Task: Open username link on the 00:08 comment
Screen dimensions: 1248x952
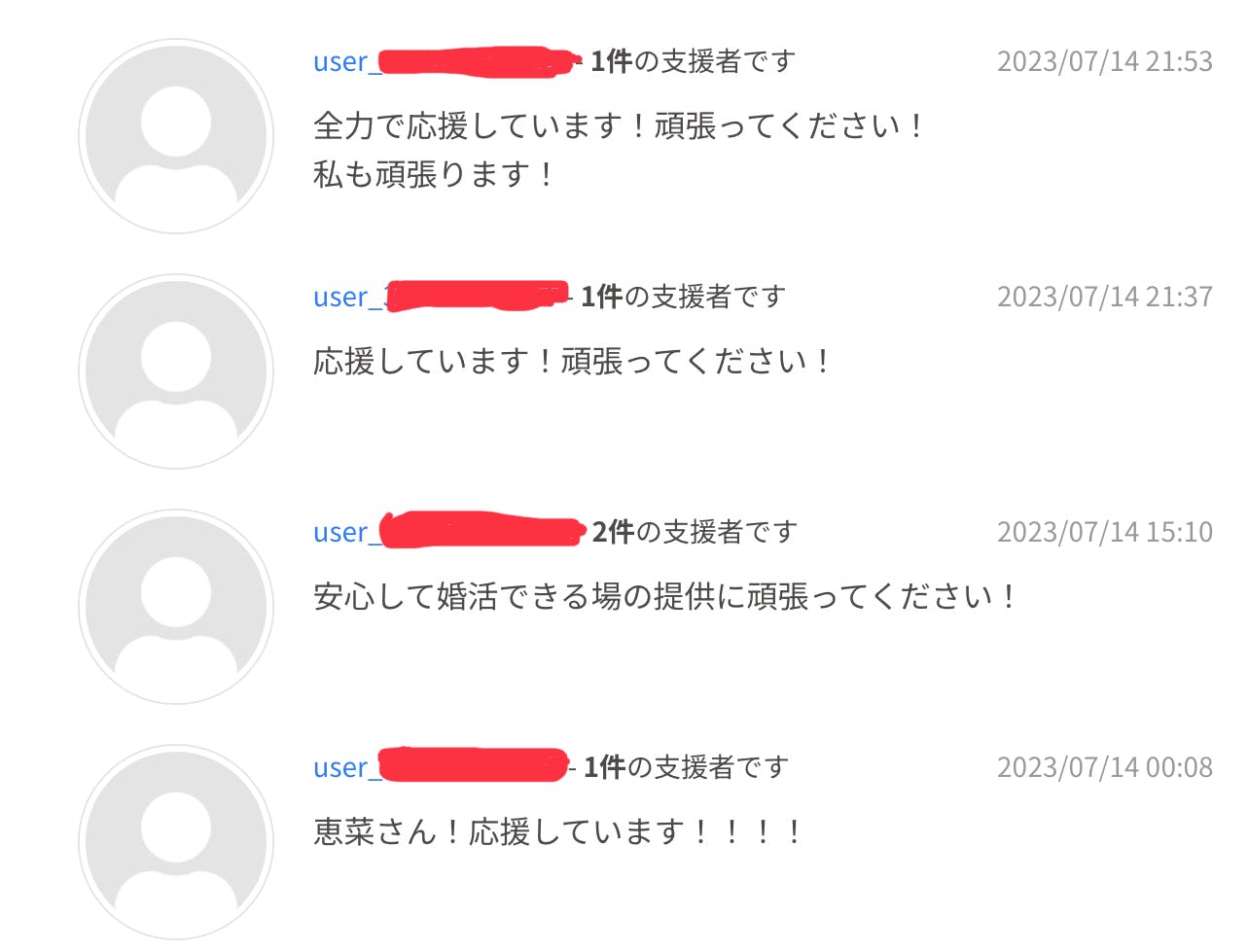Action: (342, 768)
